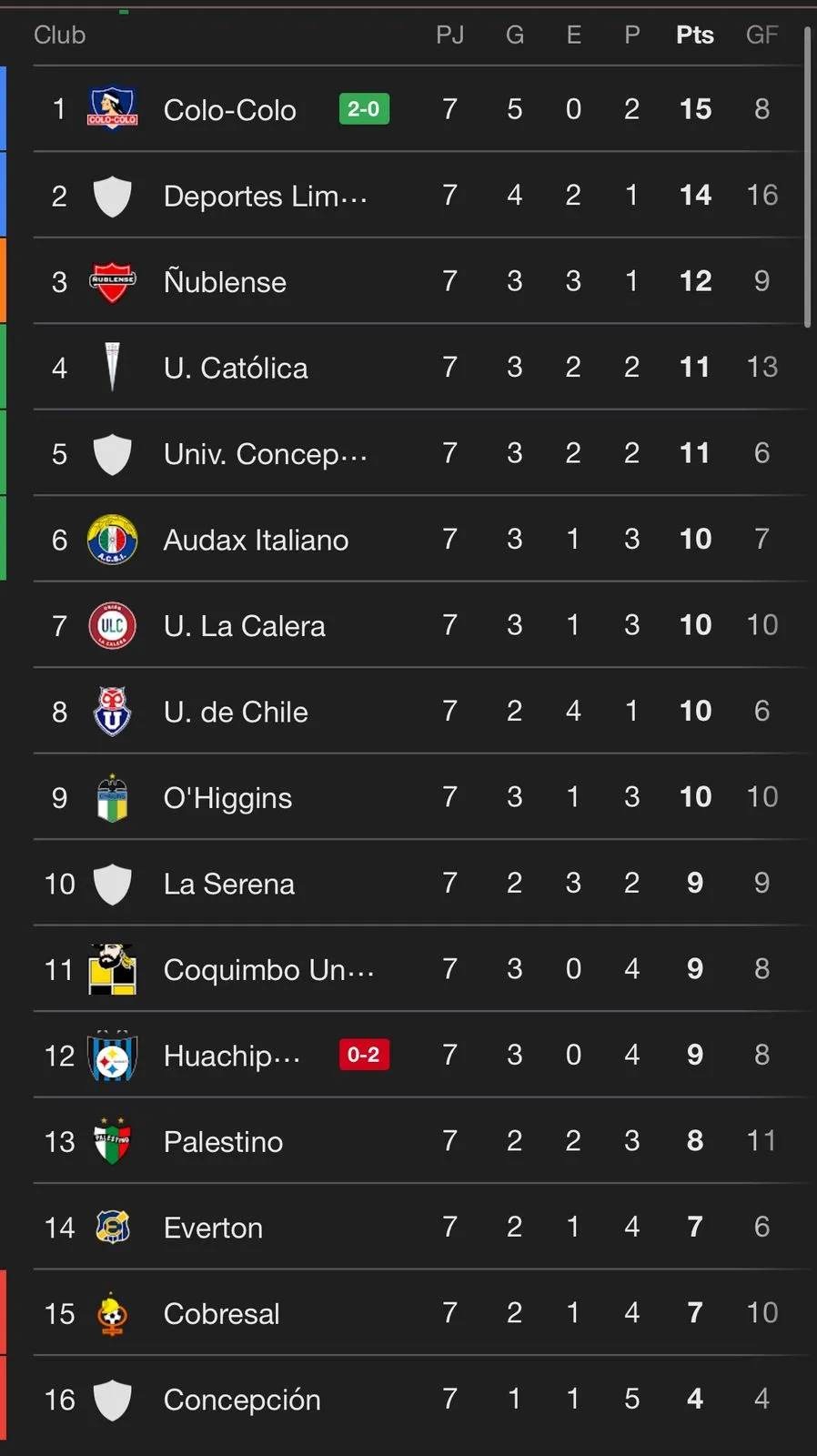
Task: View Univ. Concepción team row
Action: (x=264, y=454)
